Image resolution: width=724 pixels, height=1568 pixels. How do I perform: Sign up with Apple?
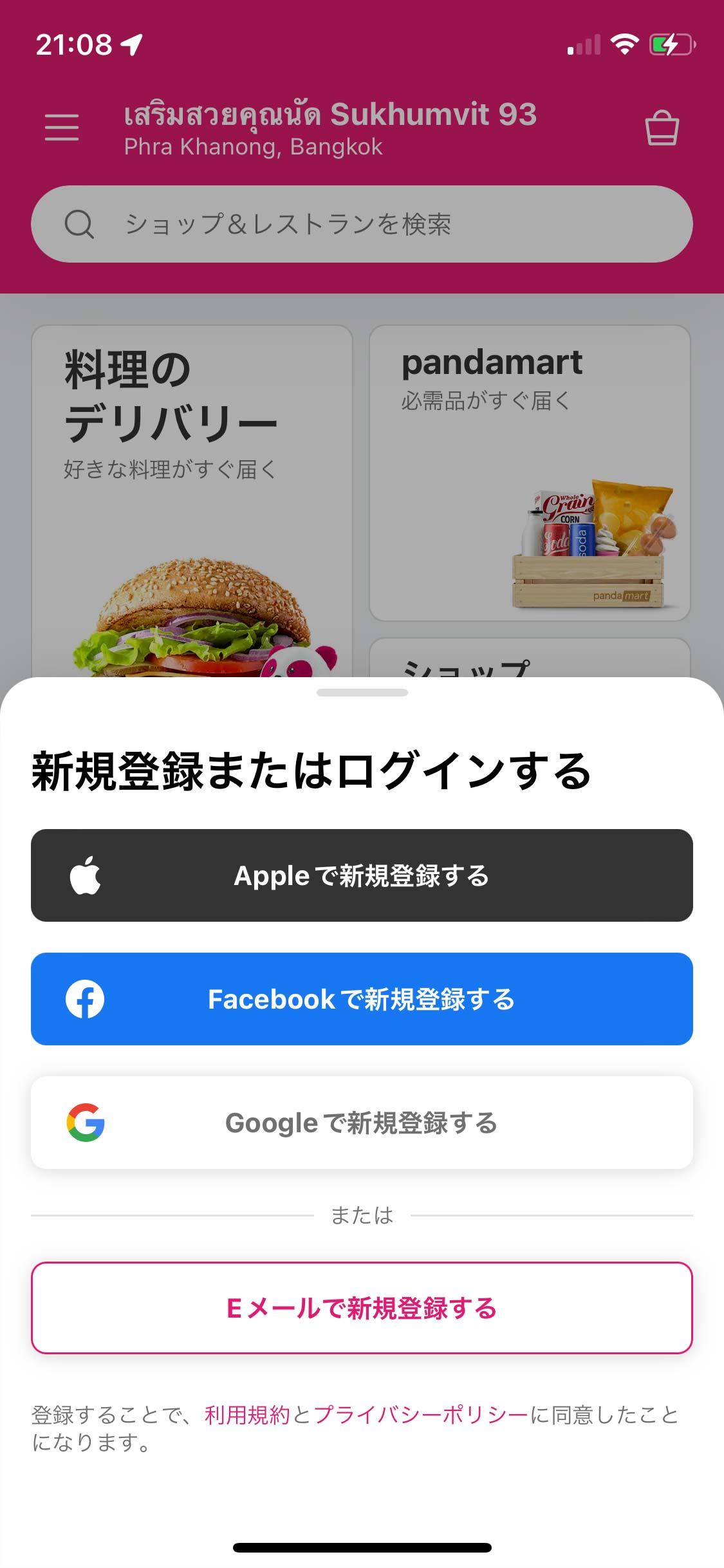[x=362, y=875]
